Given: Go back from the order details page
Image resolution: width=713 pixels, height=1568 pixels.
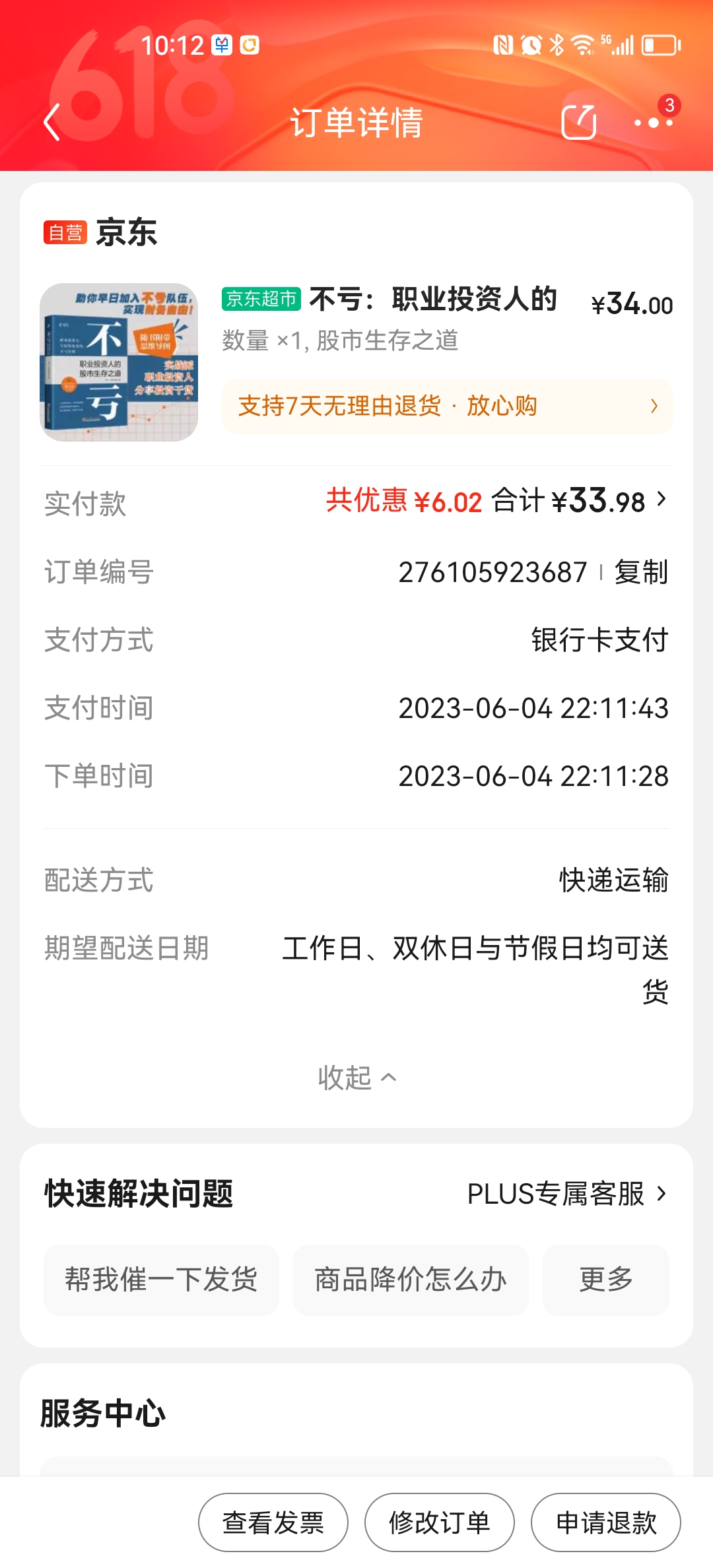Looking at the screenshot, I should [x=52, y=122].
